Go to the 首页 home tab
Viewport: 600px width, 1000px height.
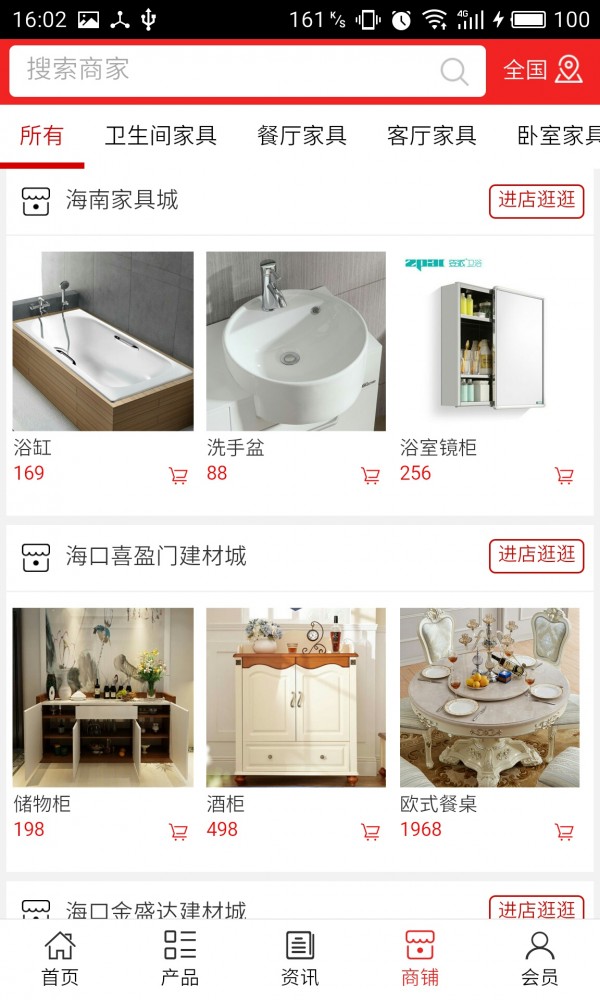pyautogui.click(x=60, y=958)
